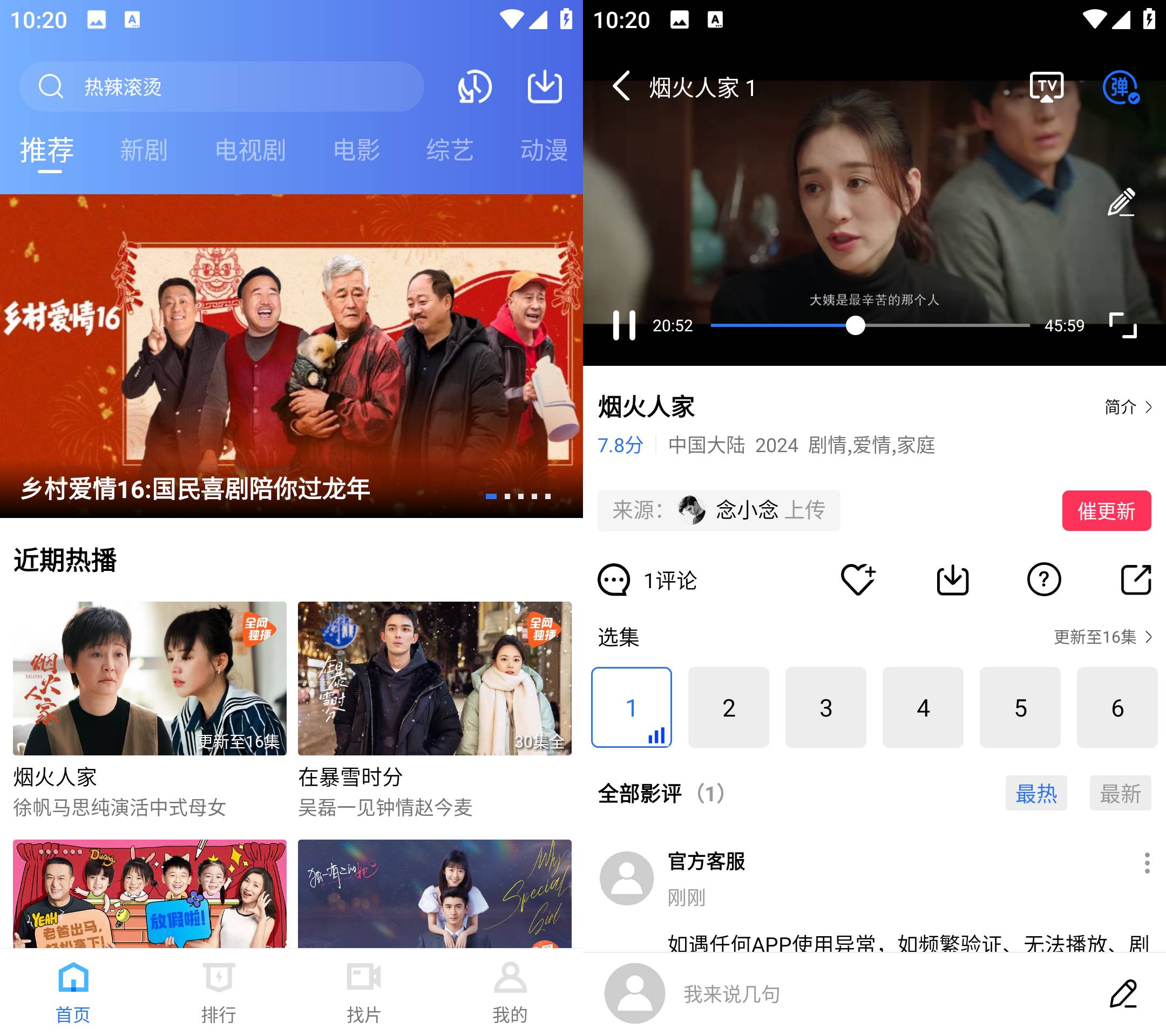
Task: Open watch history icon beside search
Action: pos(474,87)
